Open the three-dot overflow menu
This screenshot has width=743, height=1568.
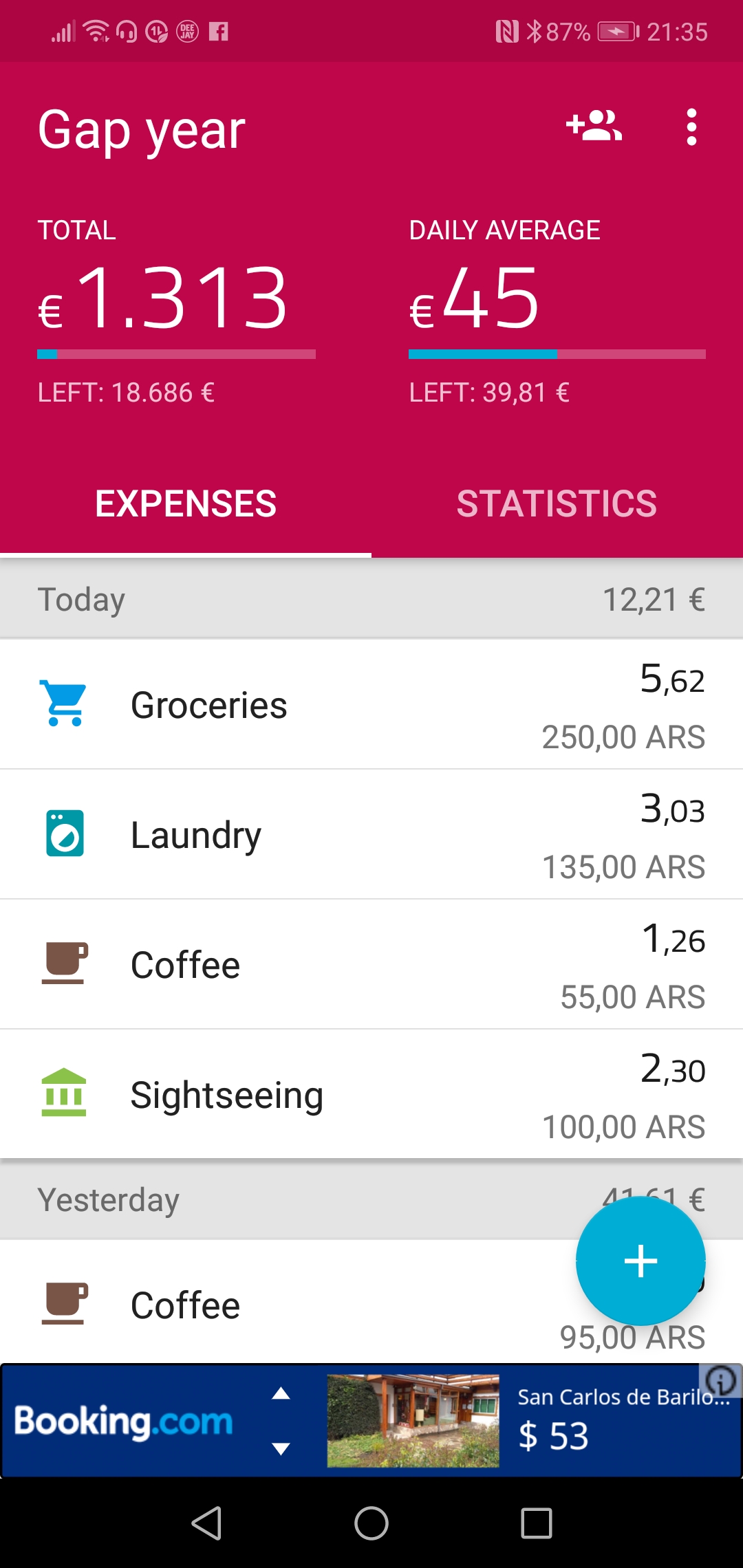click(x=691, y=127)
